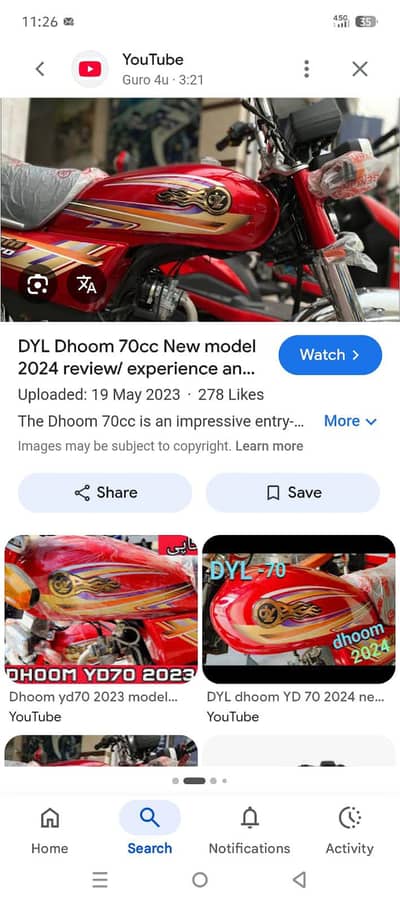This screenshot has height=902, width=400.
Task: Close the image viewer with X
Action: pos(360,70)
